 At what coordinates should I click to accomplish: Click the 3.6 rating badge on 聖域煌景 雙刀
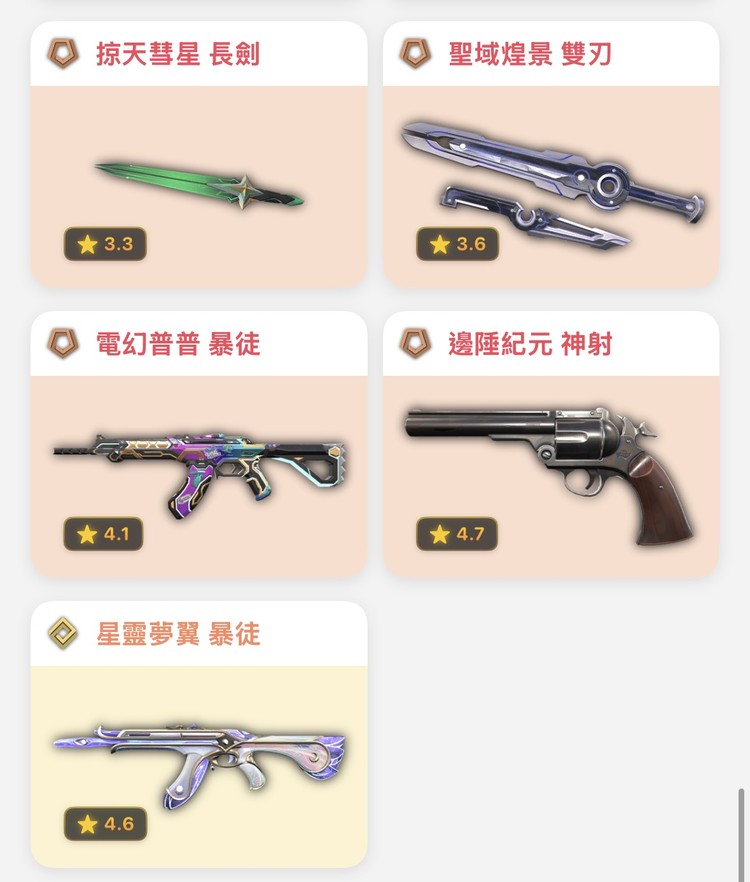(460, 245)
